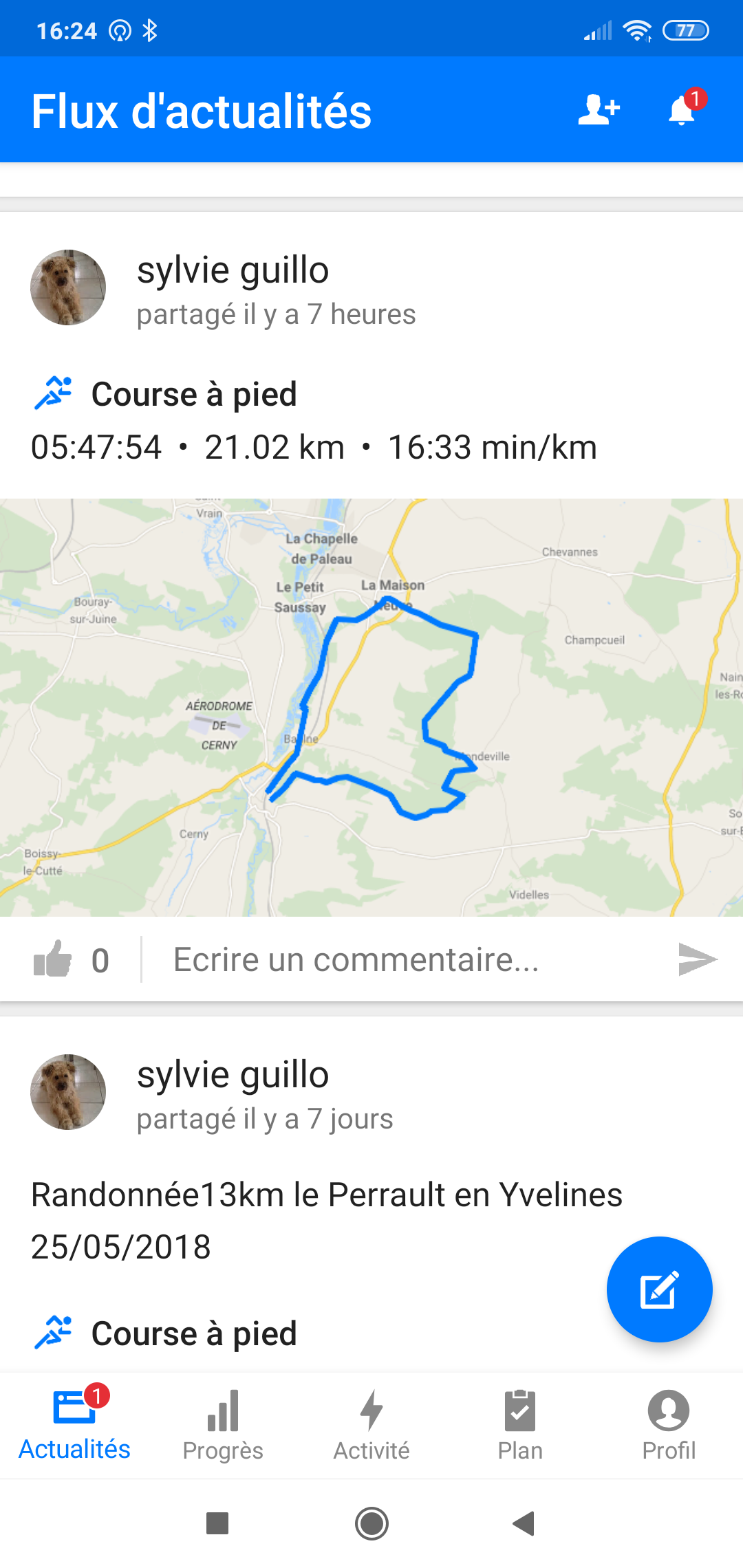Image resolution: width=743 pixels, height=1568 pixels.
Task: Switch to the Activité tab
Action: coord(371,1425)
